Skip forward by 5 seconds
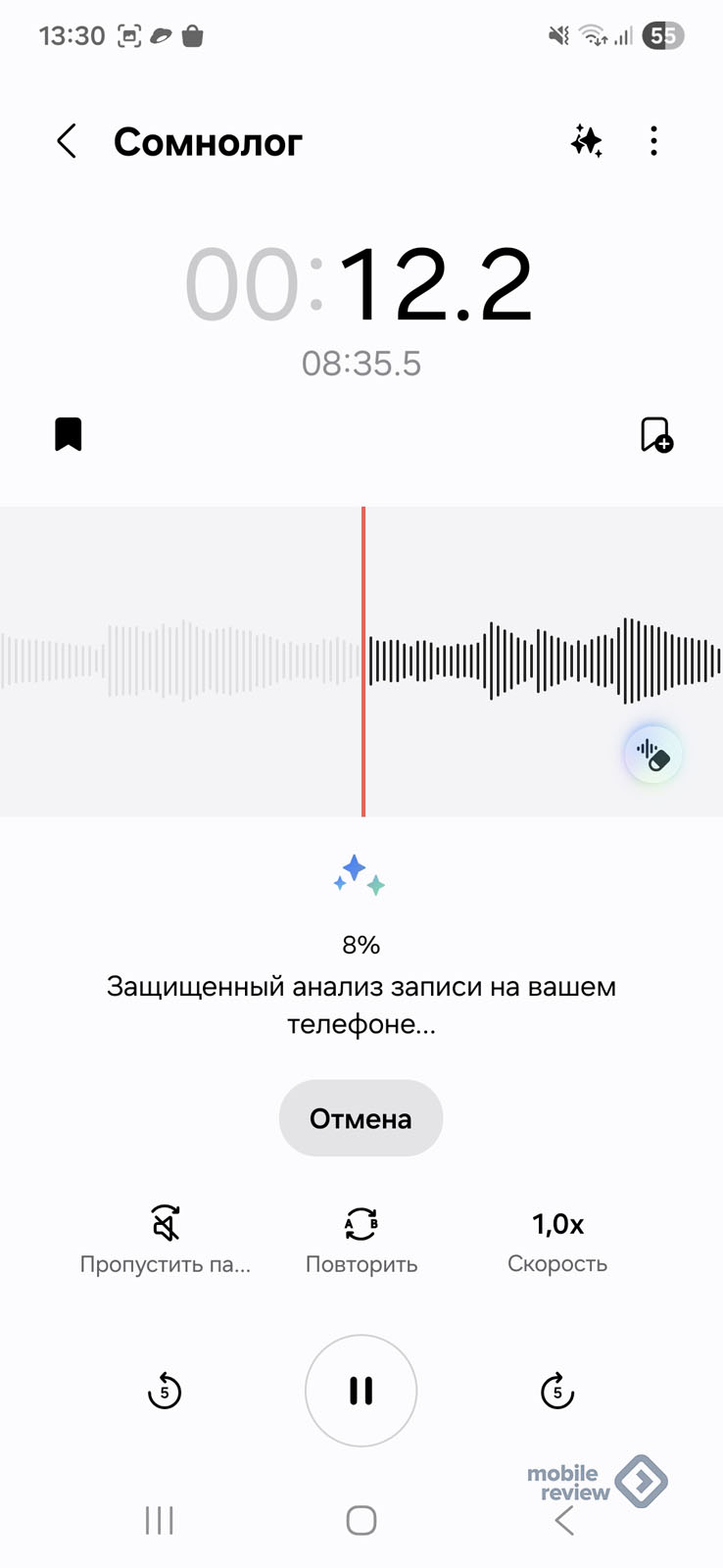The width and height of the screenshot is (723, 1568). pos(556,1391)
